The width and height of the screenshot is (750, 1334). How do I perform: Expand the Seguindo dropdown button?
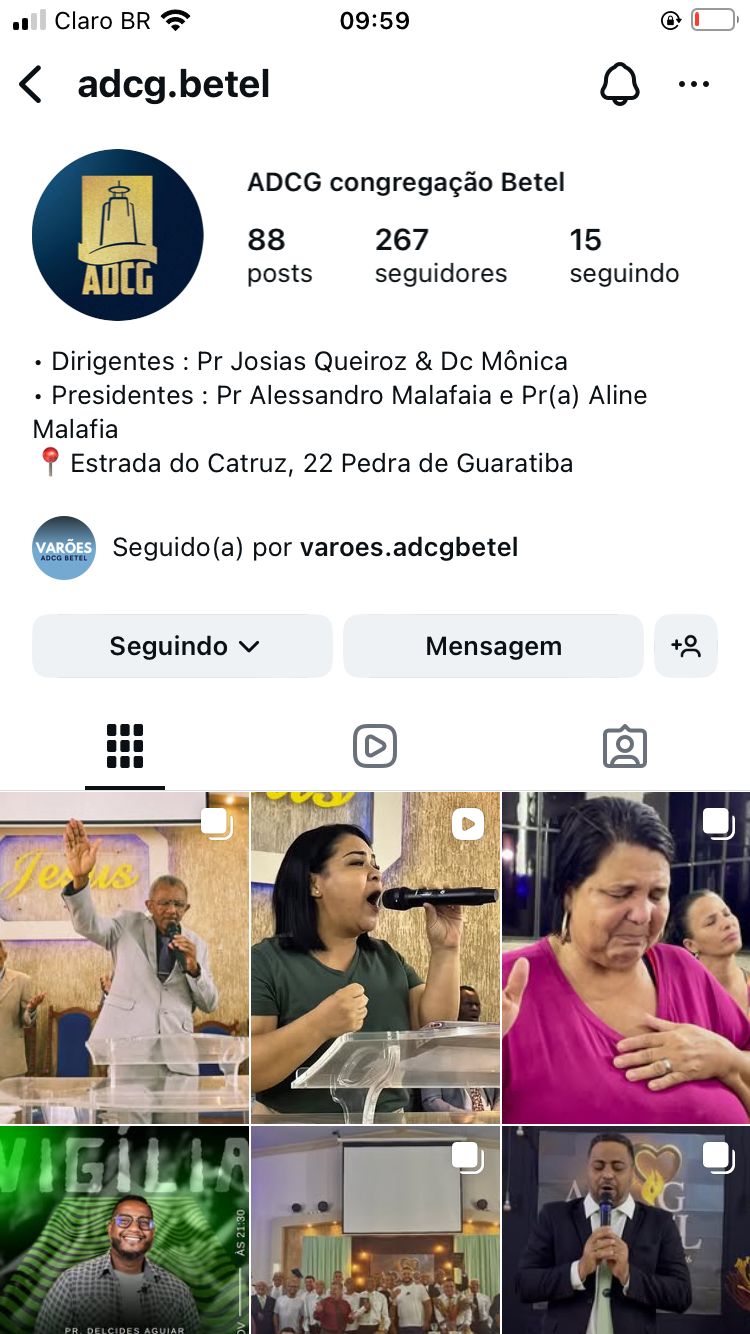[x=182, y=646]
